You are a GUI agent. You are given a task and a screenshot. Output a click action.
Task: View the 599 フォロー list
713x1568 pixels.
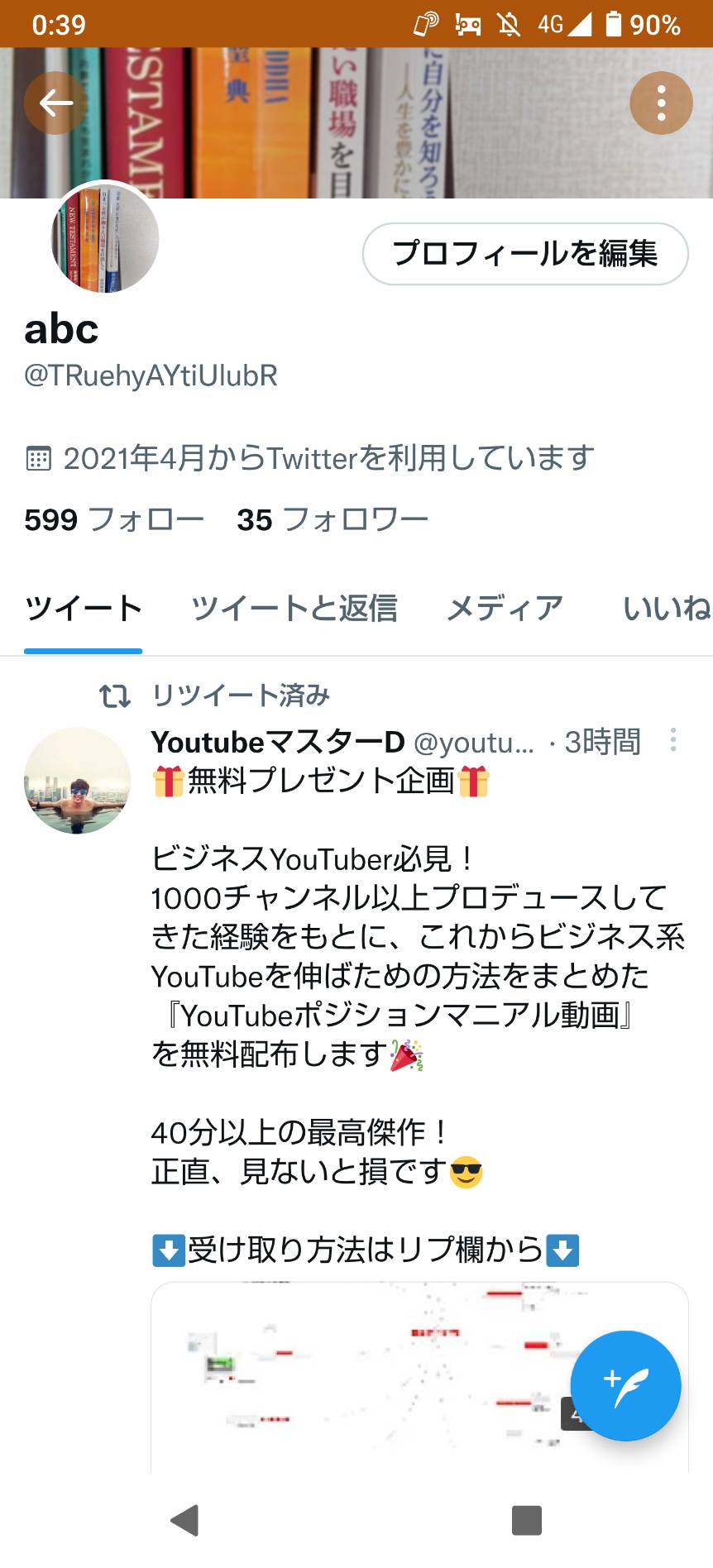(x=114, y=519)
